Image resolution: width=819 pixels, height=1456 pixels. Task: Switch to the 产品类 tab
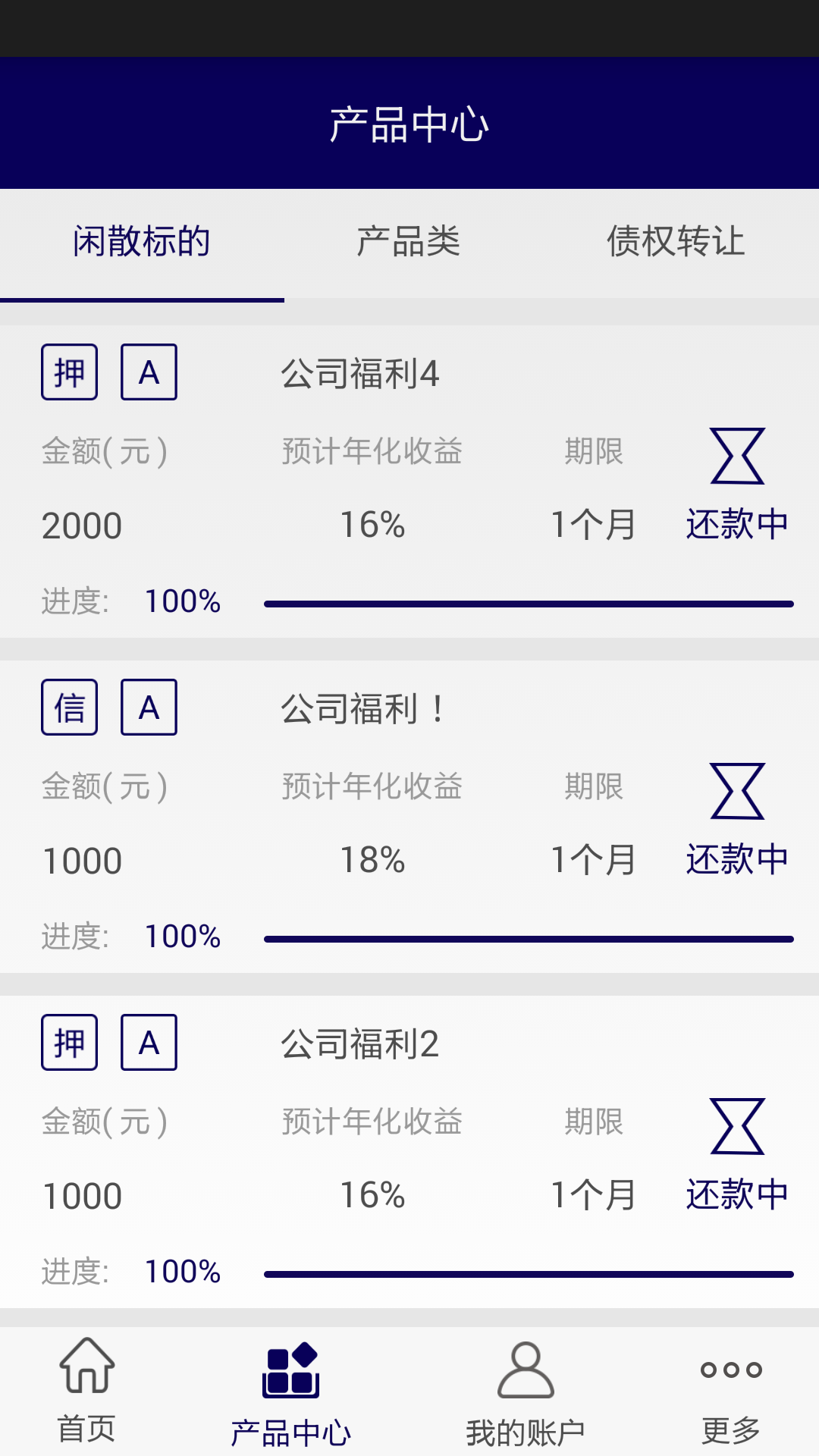pyautogui.click(x=409, y=243)
